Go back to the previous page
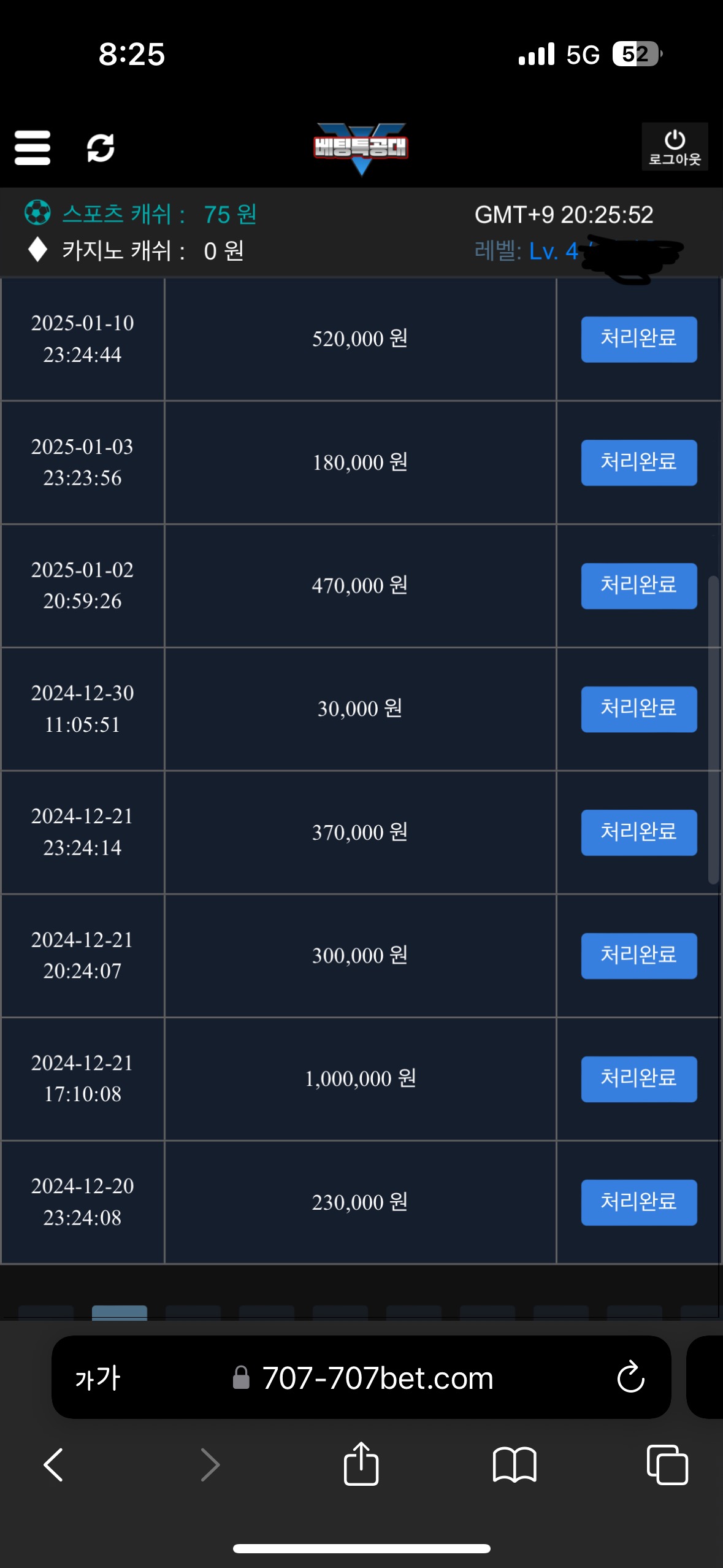Viewport: 723px width, 1568px height. pyautogui.click(x=53, y=1465)
